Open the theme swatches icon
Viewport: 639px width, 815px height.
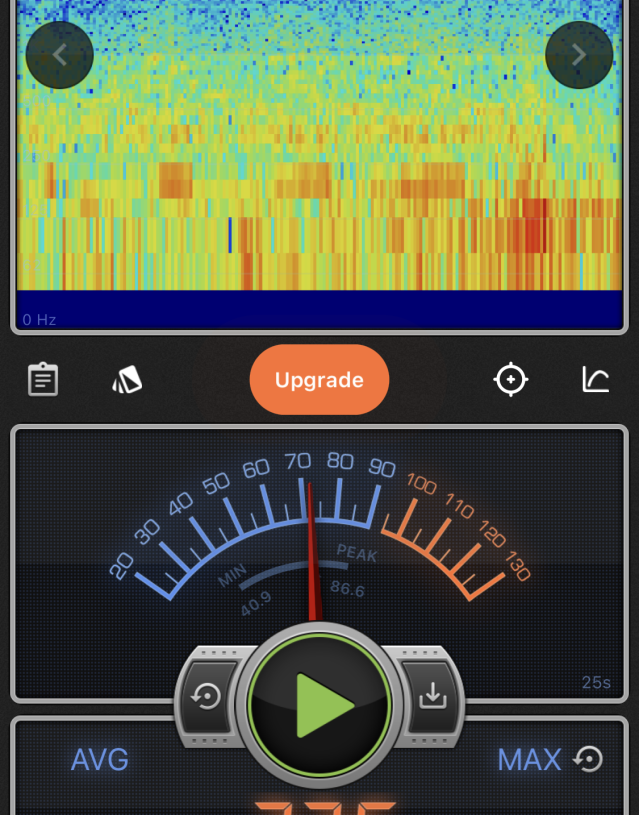point(127,380)
